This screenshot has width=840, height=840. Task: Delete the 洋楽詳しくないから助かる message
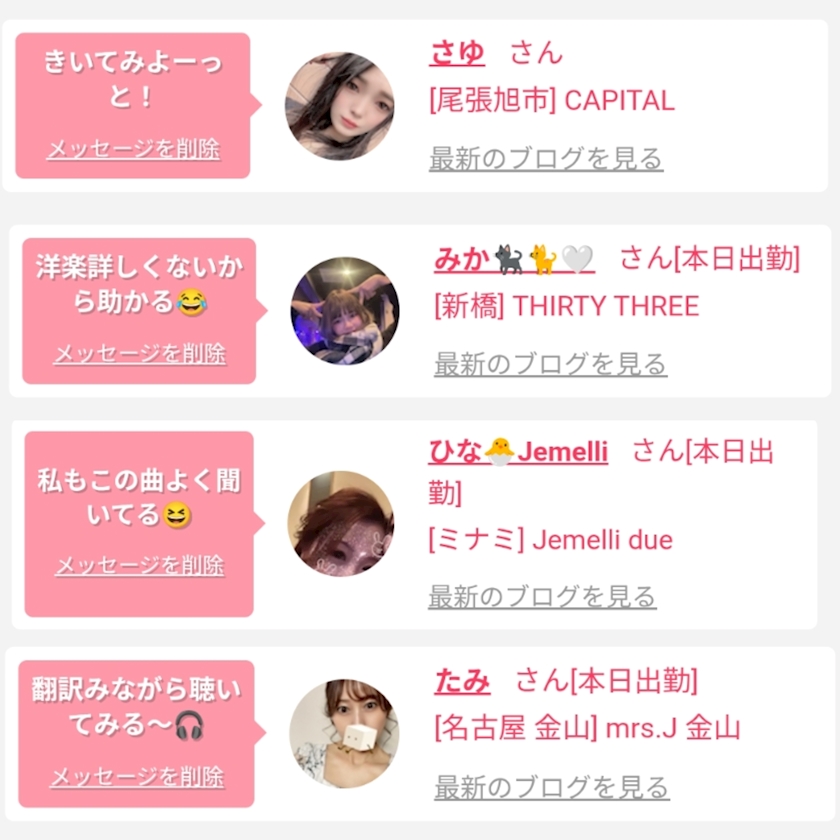pyautogui.click(x=139, y=354)
